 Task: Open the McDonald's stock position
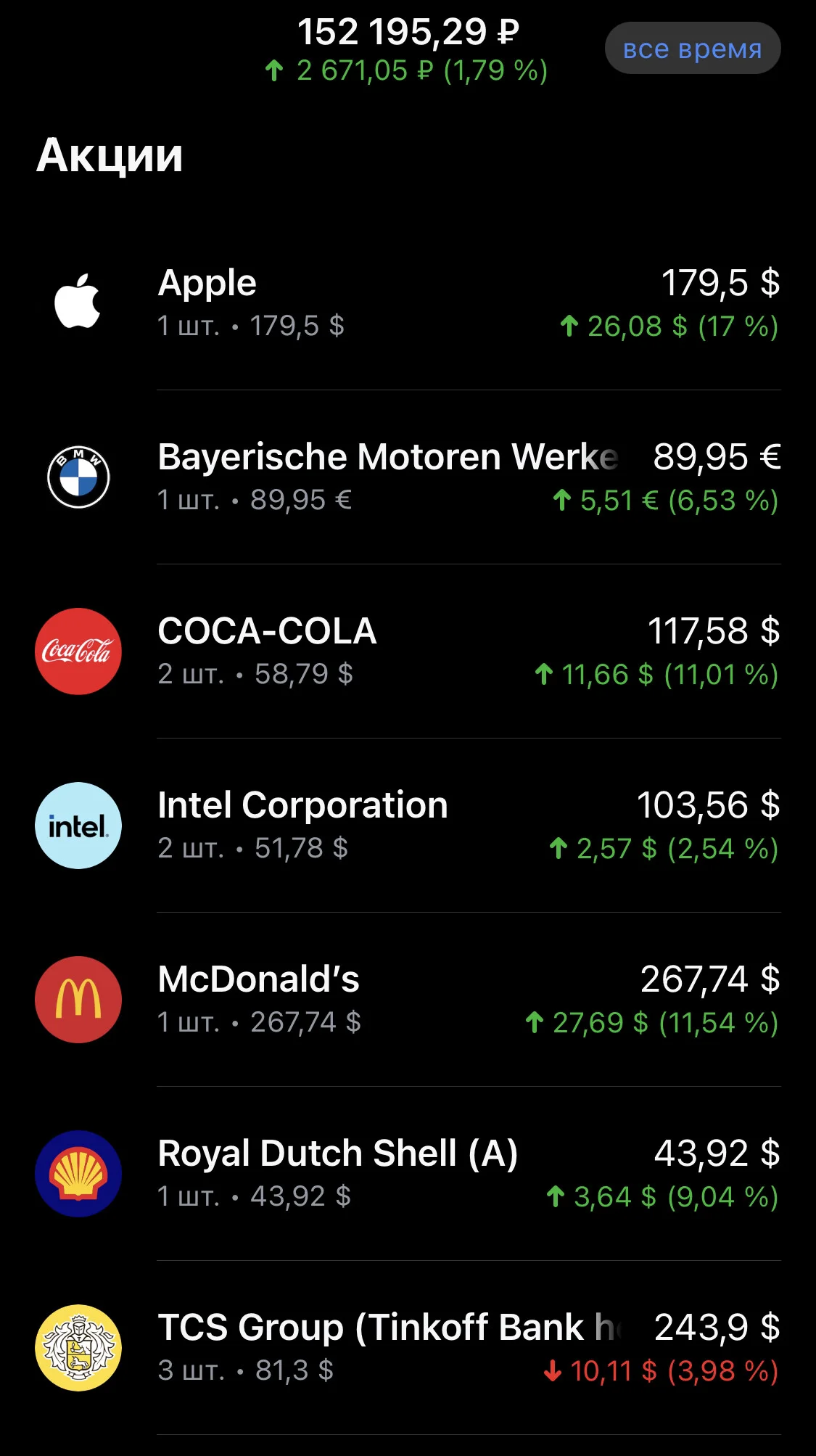pyautogui.click(x=408, y=1000)
